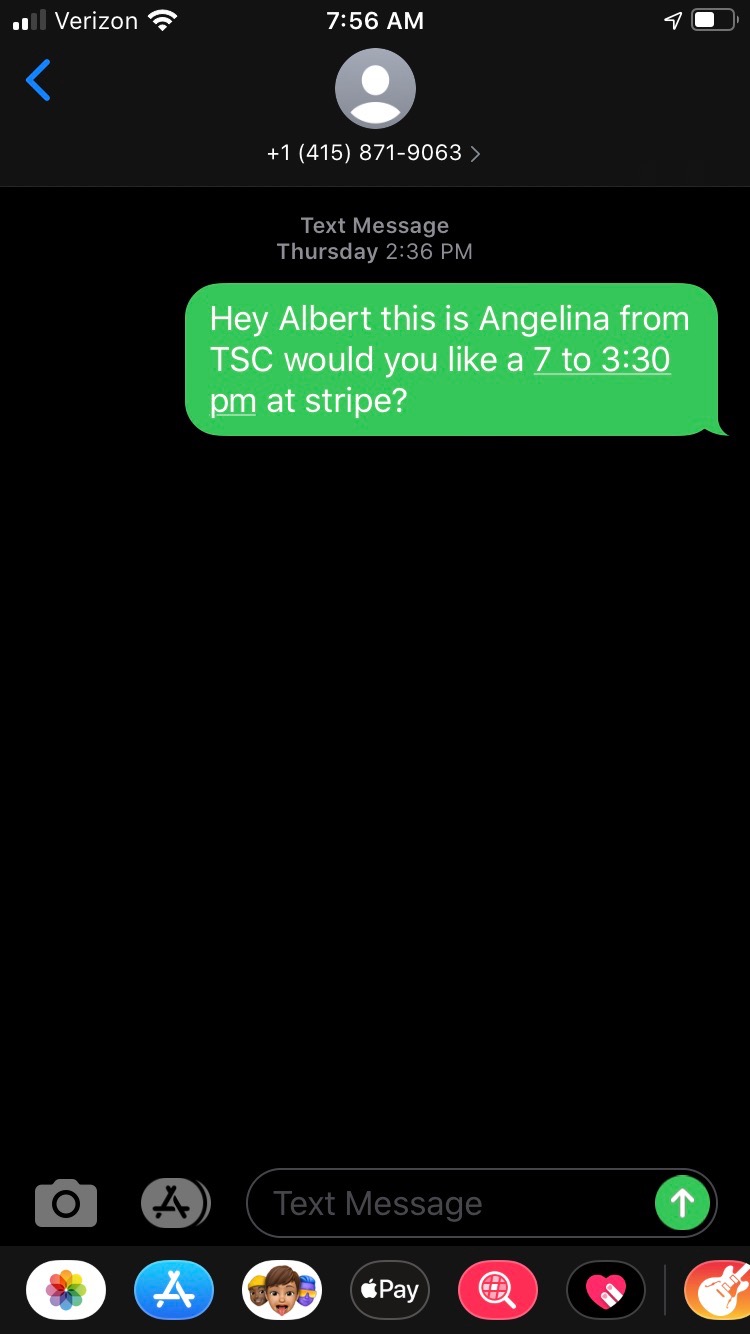Go back to the messages list
The width and height of the screenshot is (750, 1334).
[38, 81]
